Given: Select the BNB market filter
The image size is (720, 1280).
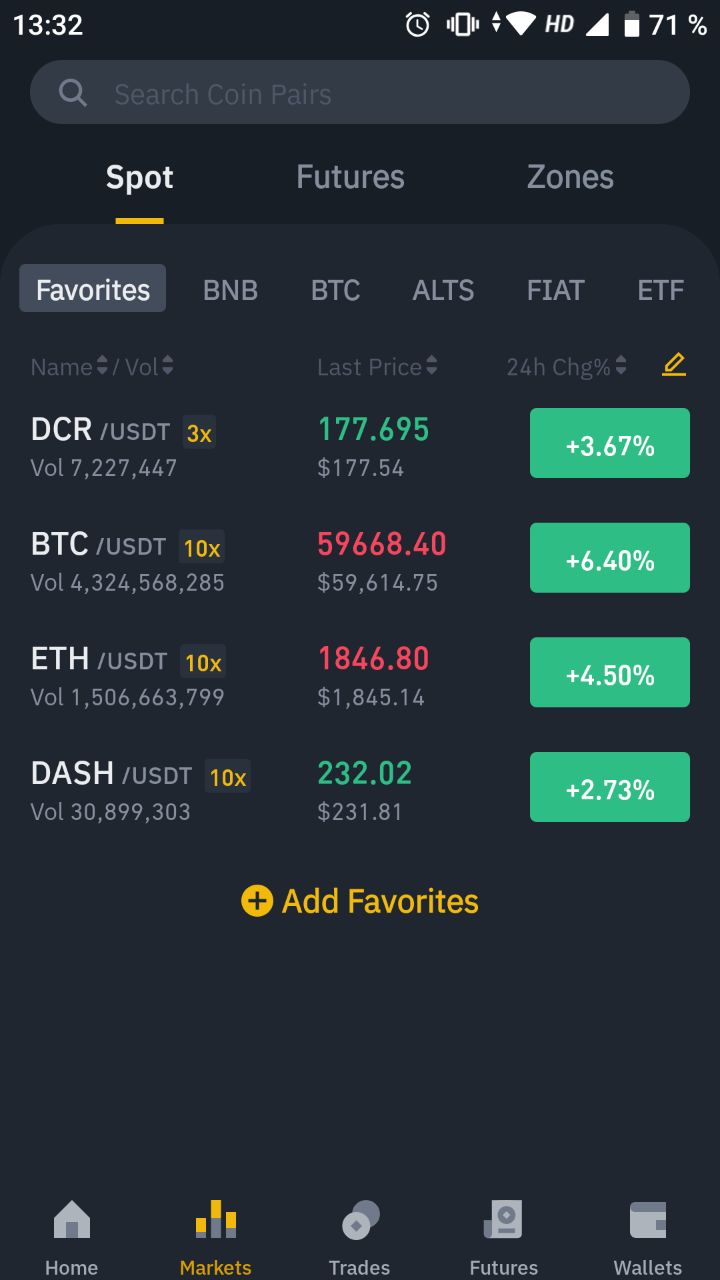Looking at the screenshot, I should [230, 290].
